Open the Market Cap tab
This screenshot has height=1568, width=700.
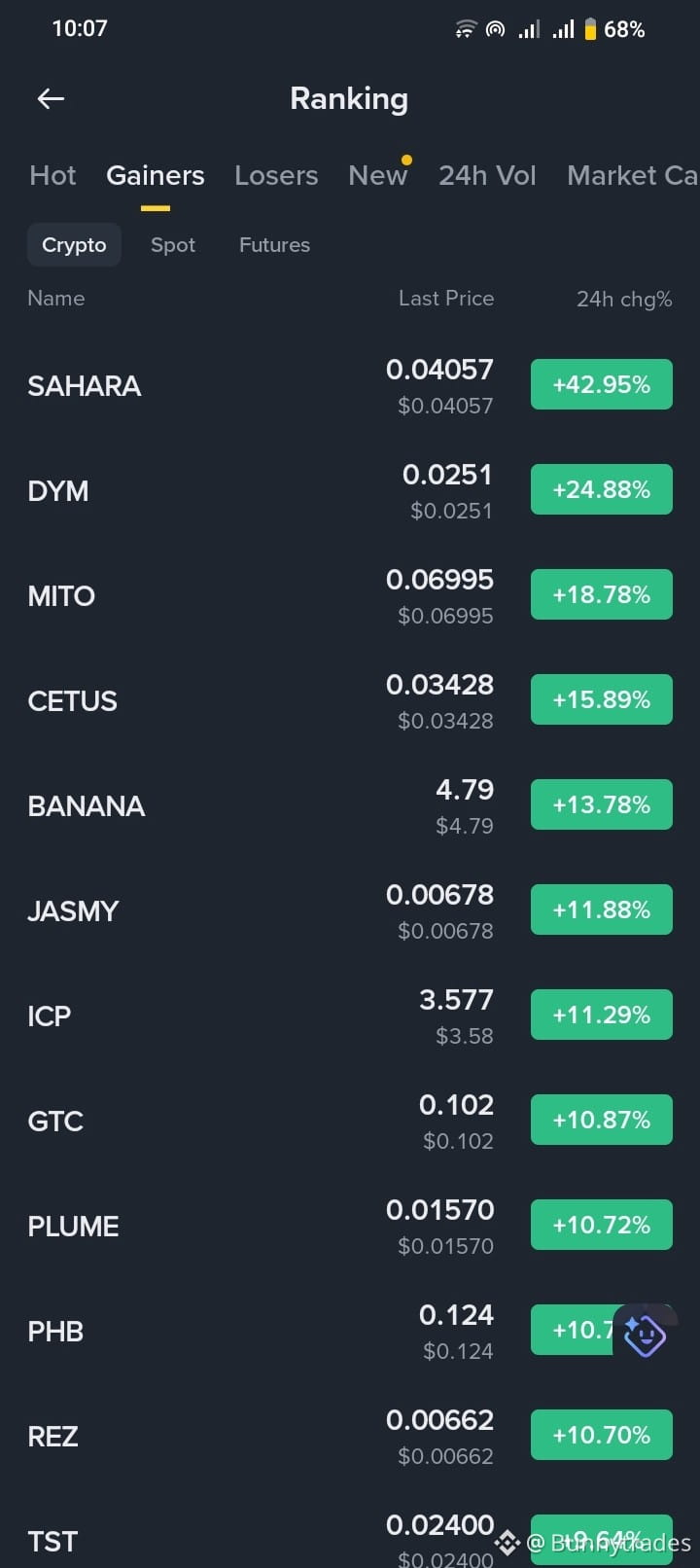tap(632, 175)
